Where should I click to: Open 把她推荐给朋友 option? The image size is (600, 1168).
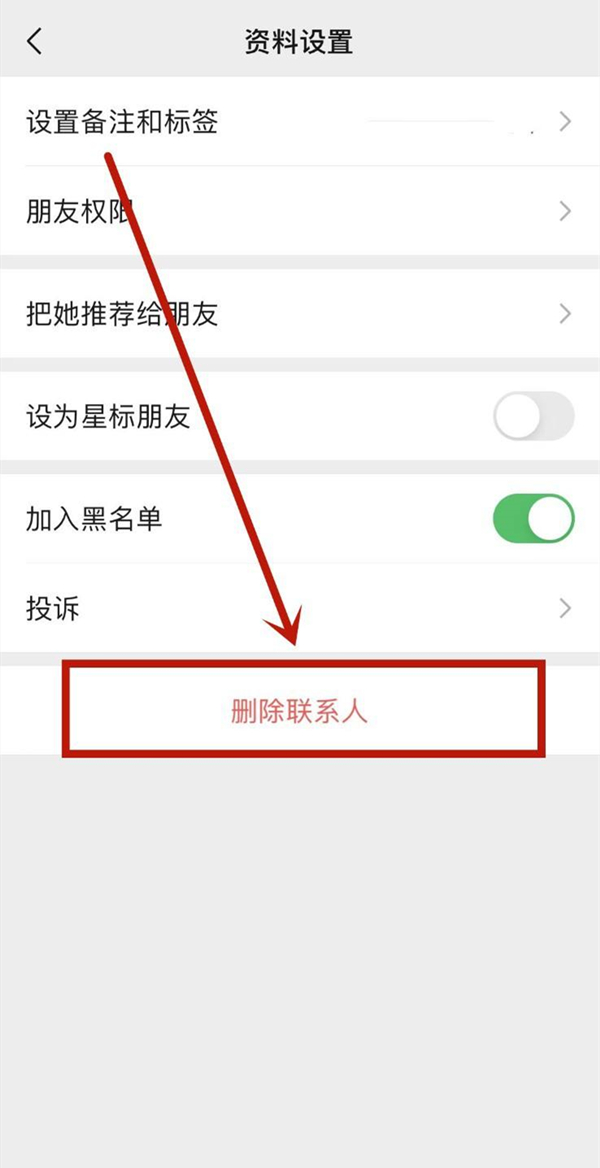[300, 314]
